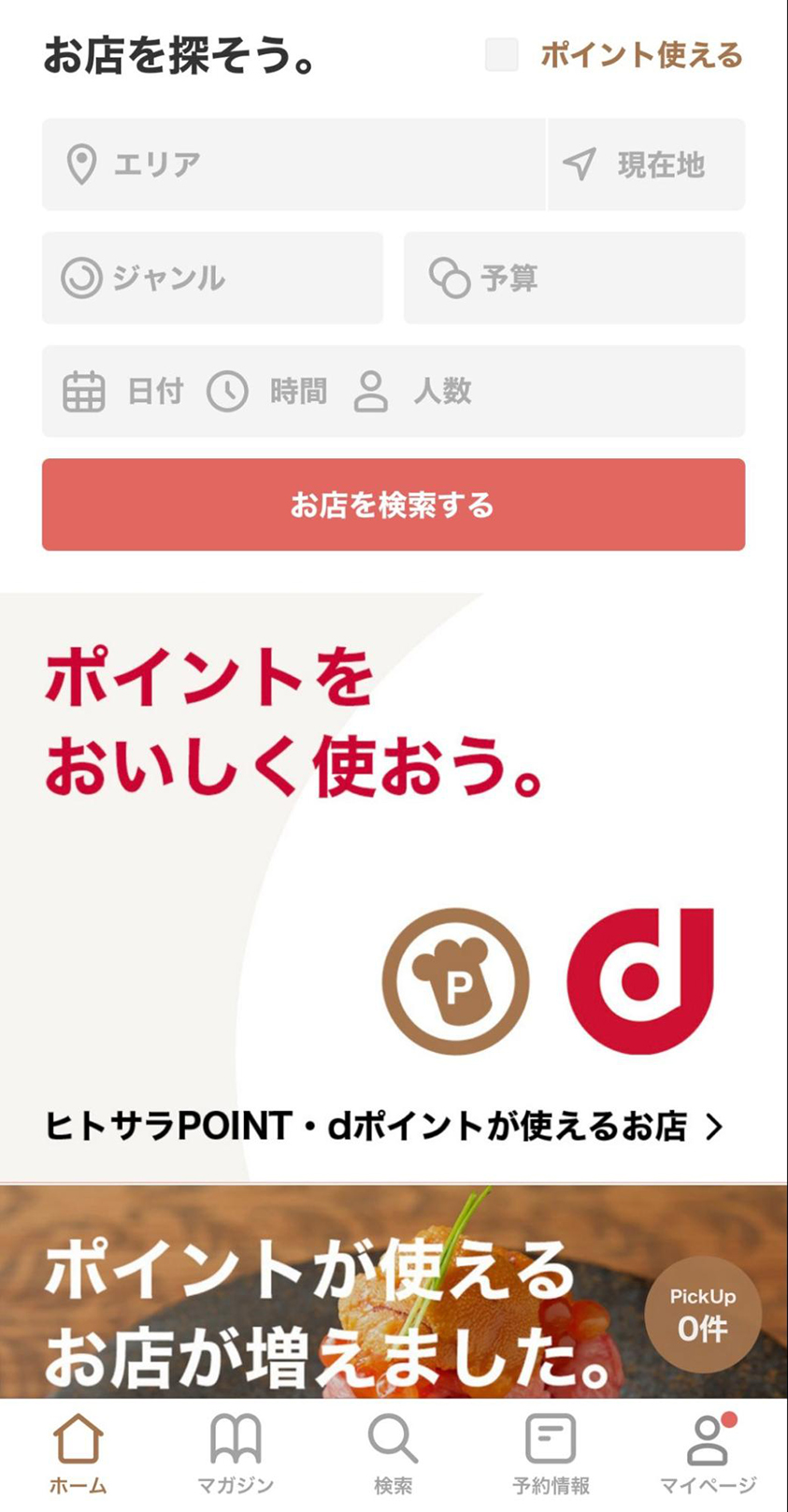
Task: Switch to the マガジン tab
Action: coord(236,1454)
